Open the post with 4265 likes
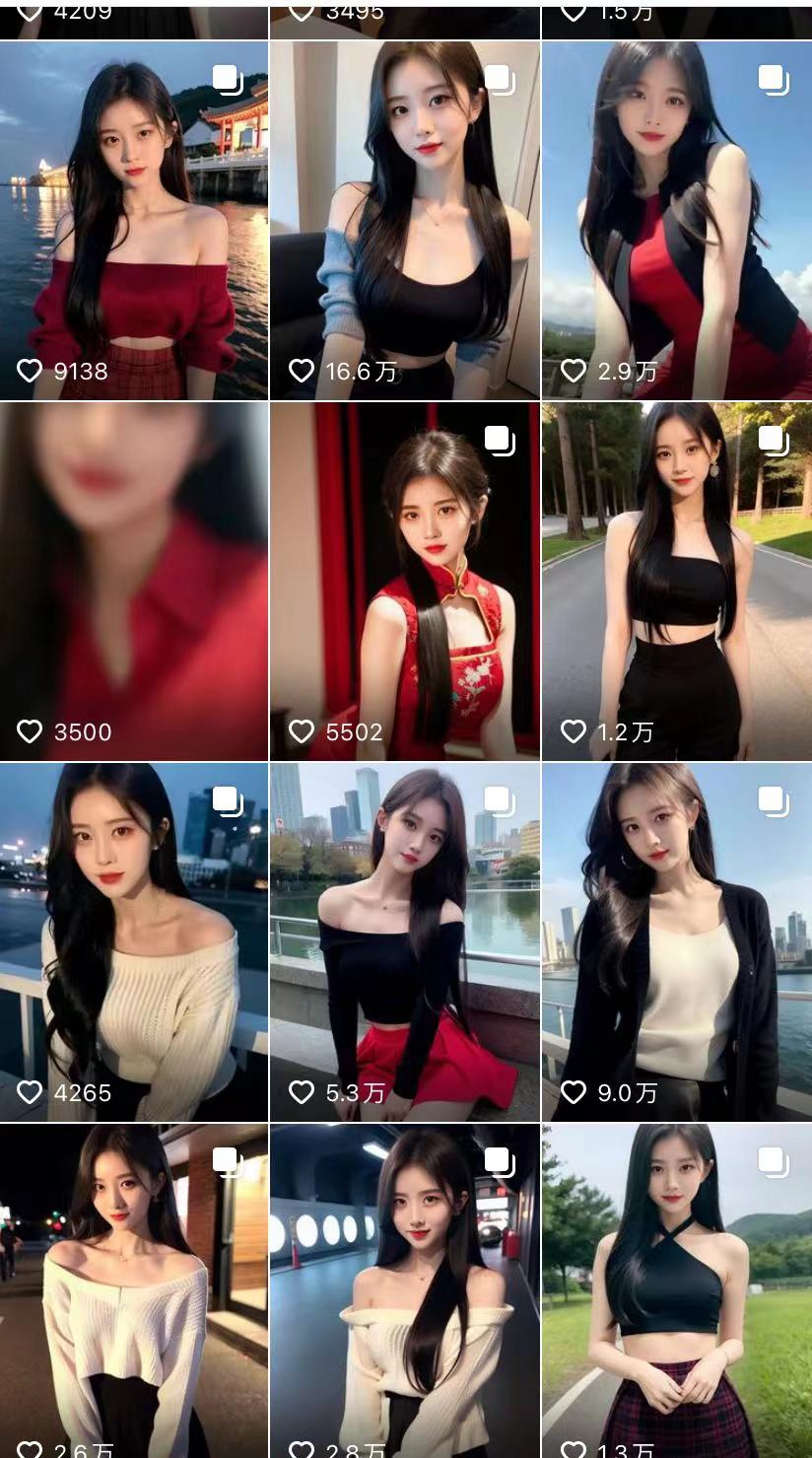This screenshot has width=812, height=1458. click(x=134, y=941)
